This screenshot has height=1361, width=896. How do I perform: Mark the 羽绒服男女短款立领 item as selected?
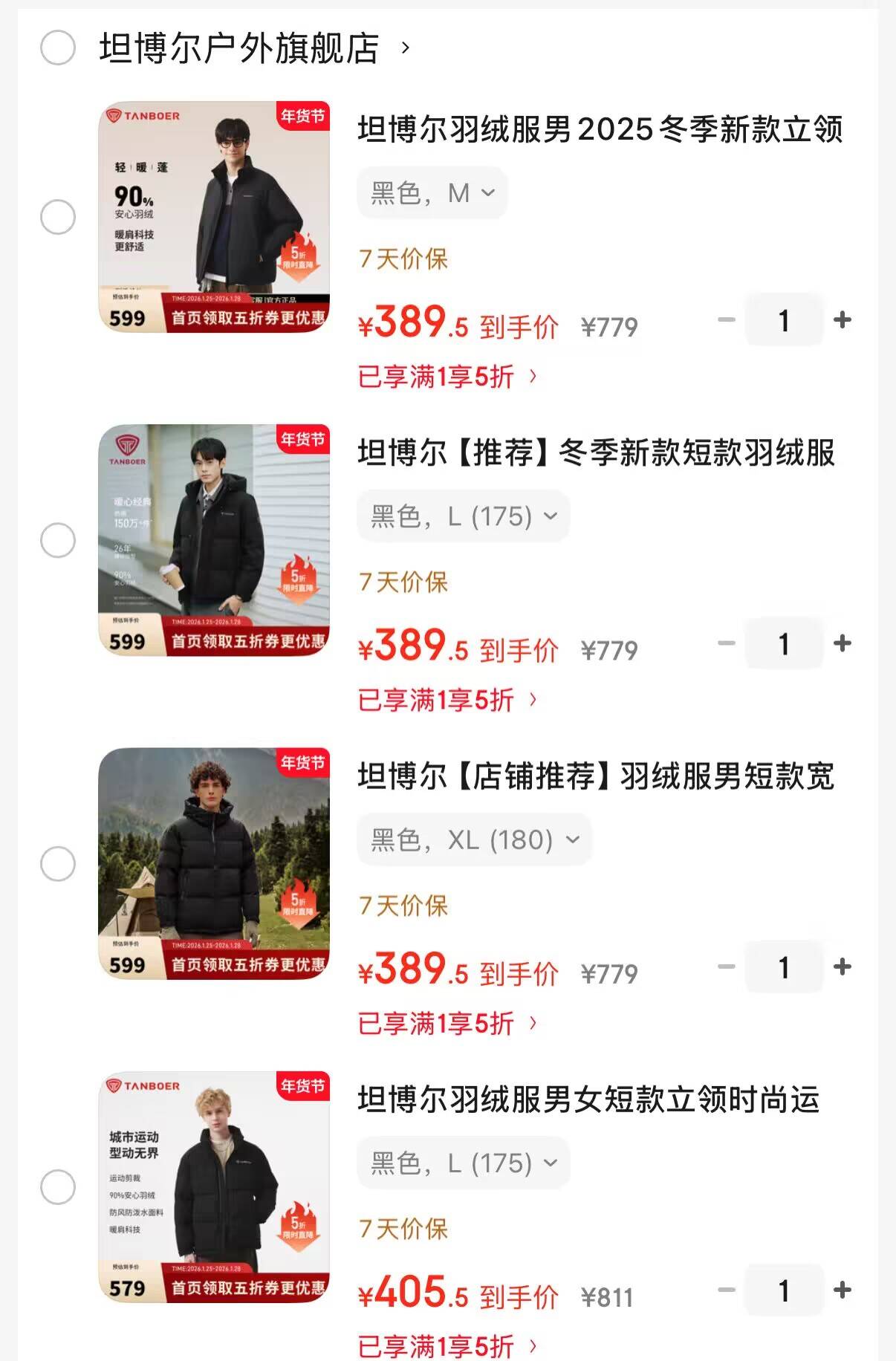[58, 1186]
